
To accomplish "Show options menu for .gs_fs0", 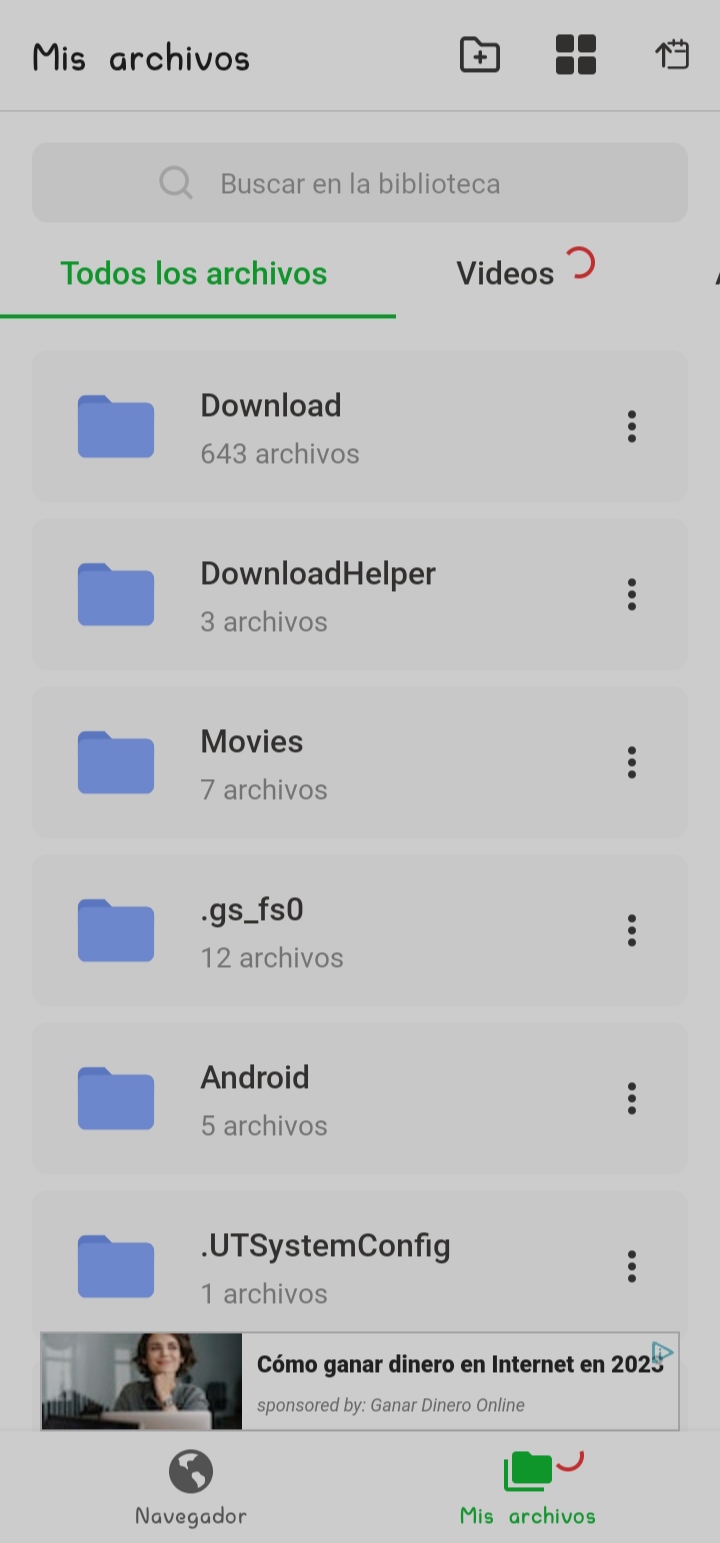I will [x=631, y=931].
